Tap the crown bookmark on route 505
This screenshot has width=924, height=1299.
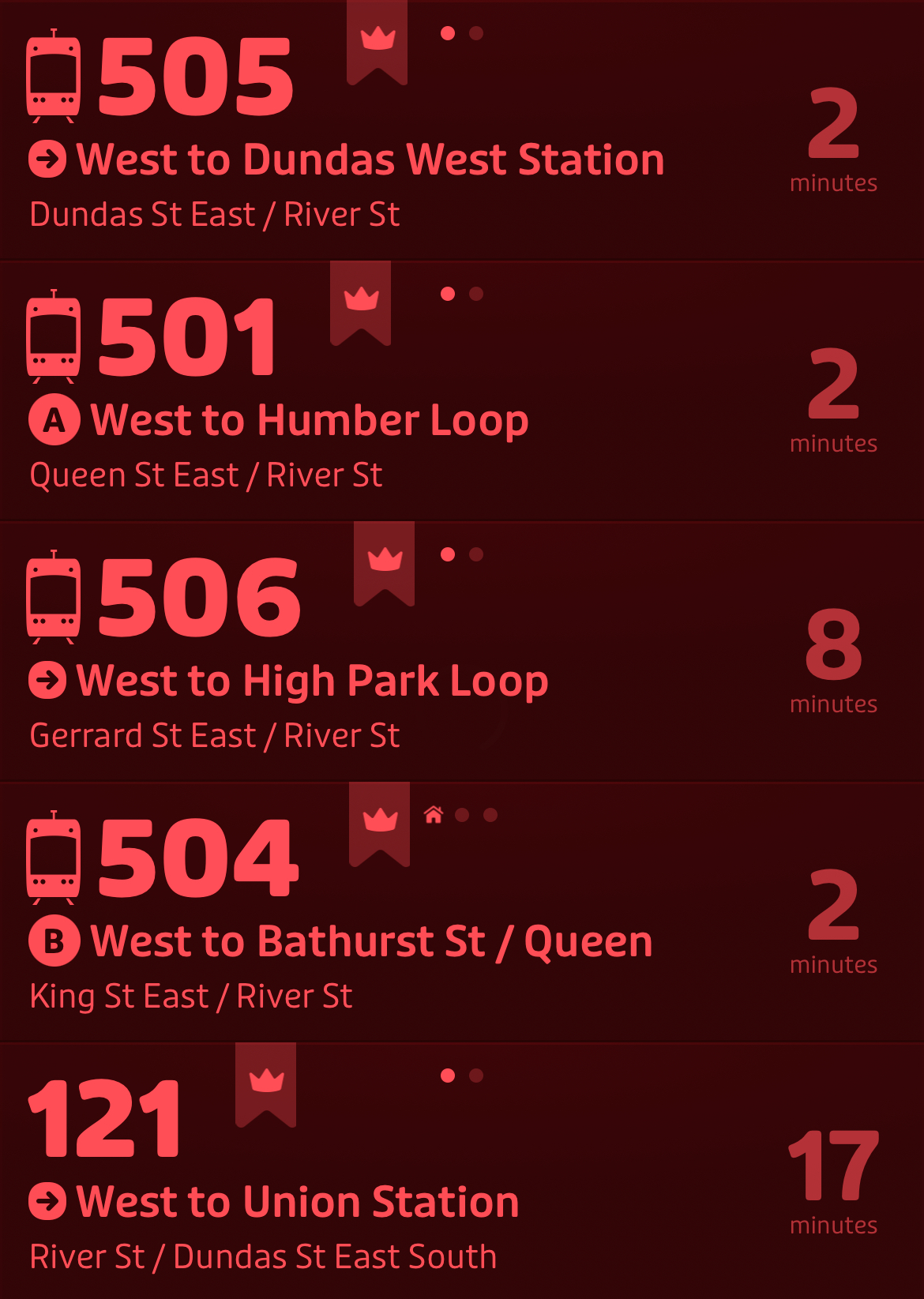pos(377,39)
